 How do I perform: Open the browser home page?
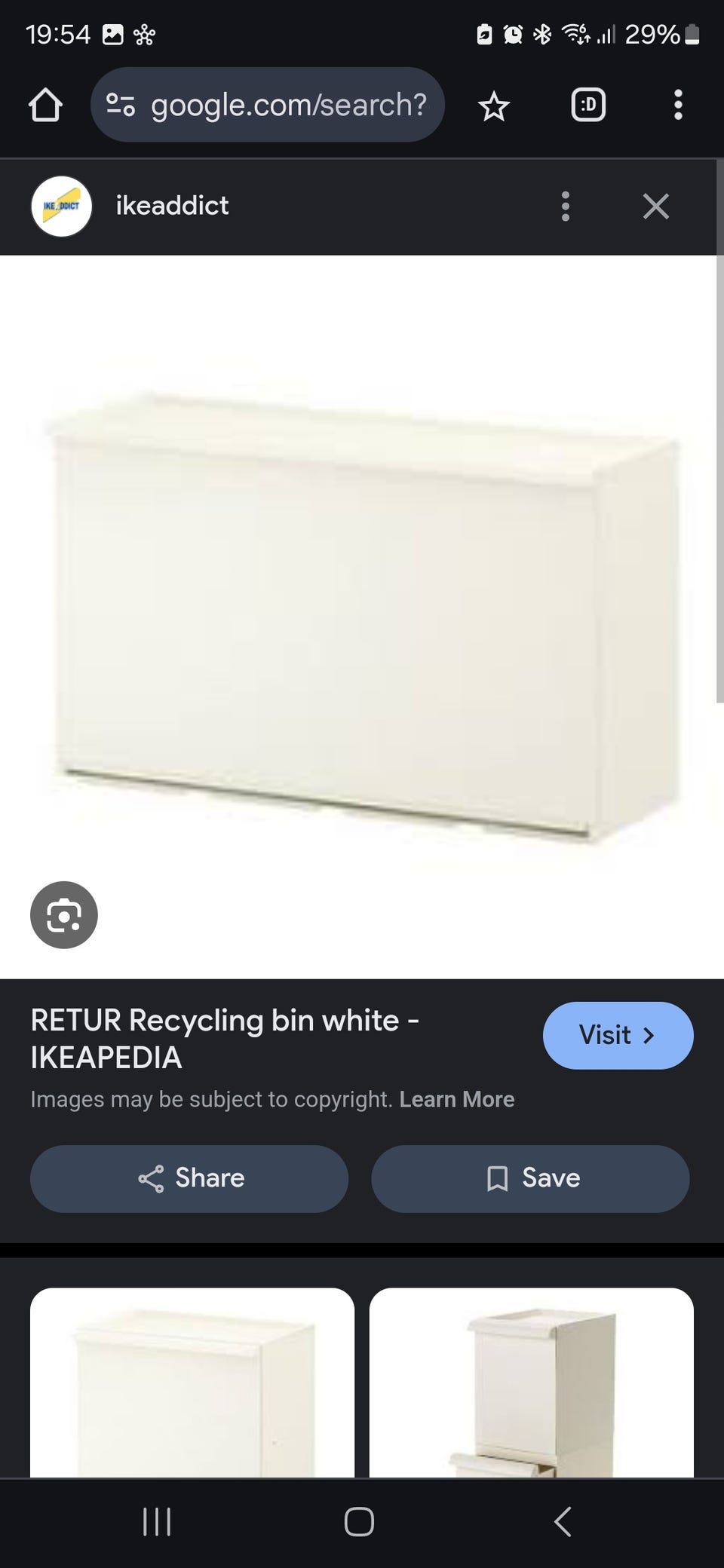(45, 105)
